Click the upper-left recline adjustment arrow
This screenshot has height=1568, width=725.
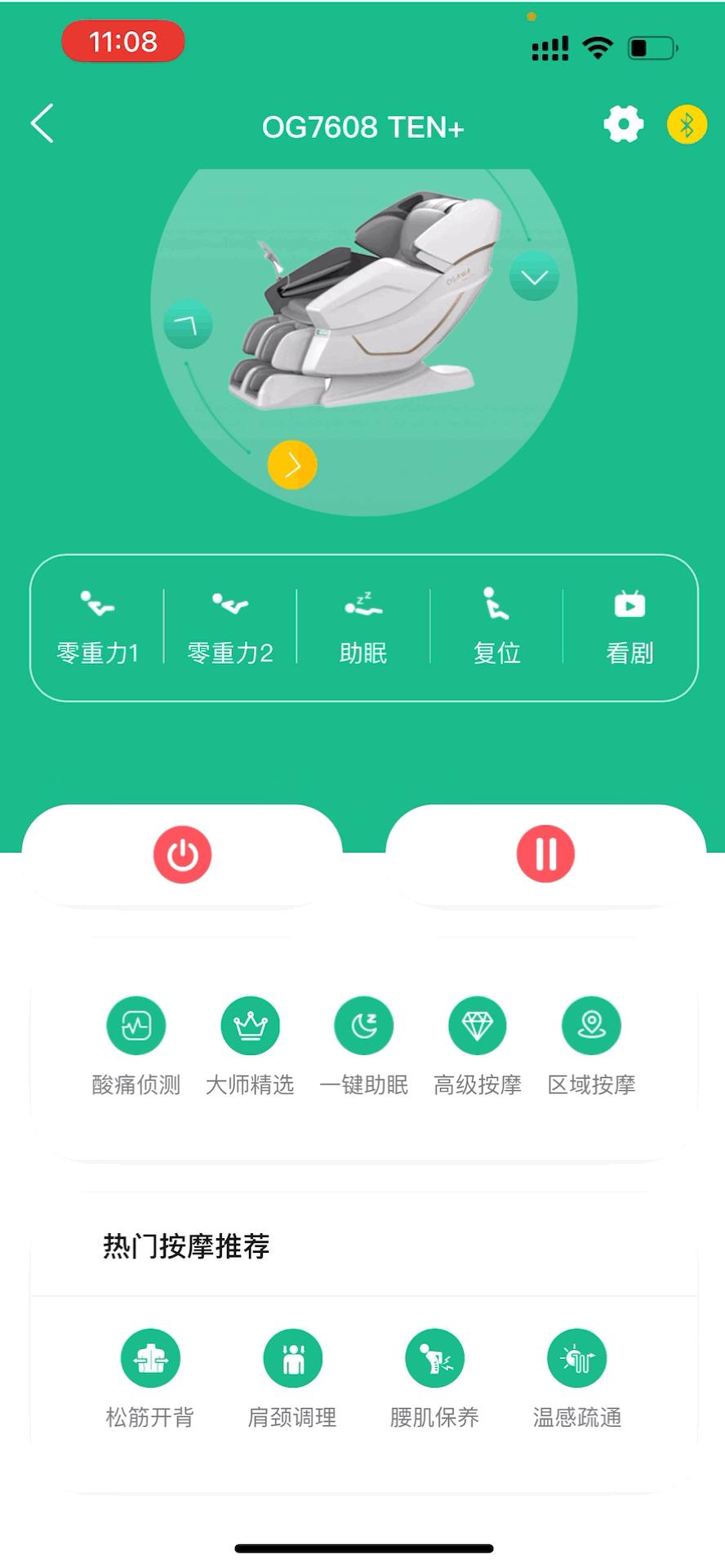coord(187,323)
